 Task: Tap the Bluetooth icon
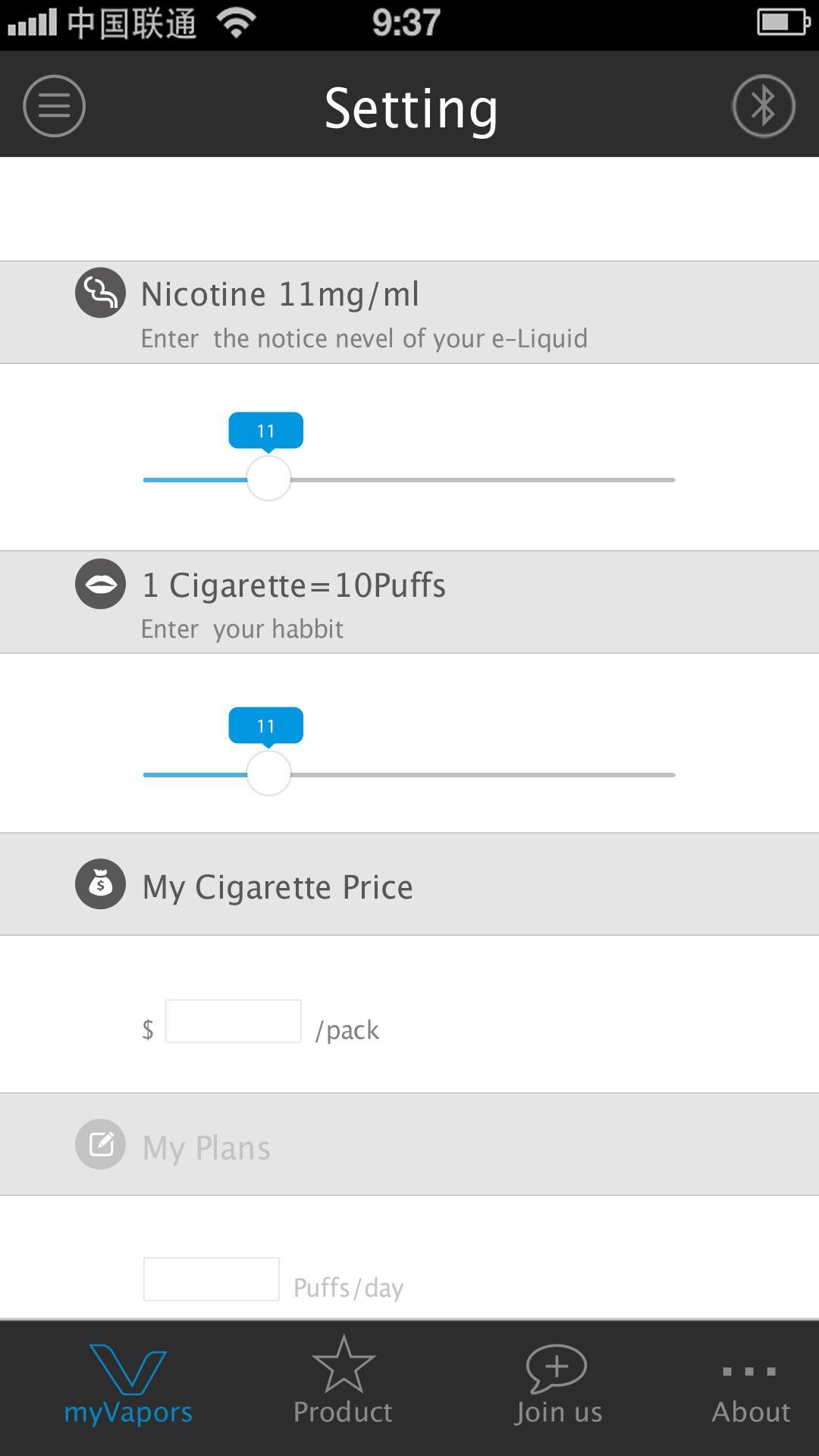[764, 105]
